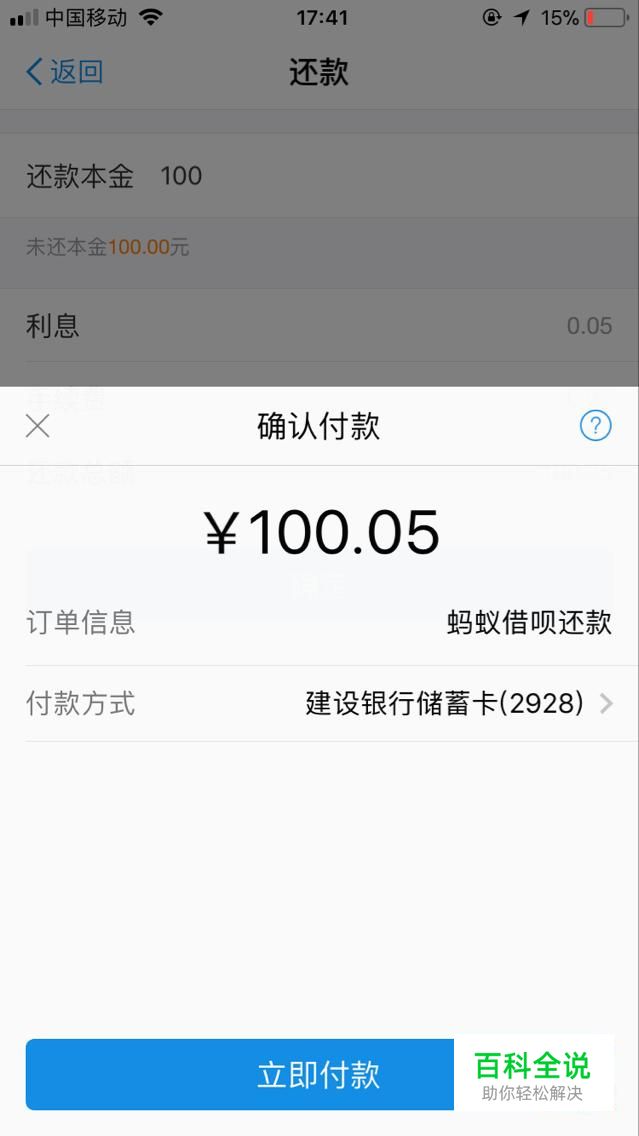Open the help question mark icon
Screen dimensions: 639x1136
pyautogui.click(x=596, y=426)
